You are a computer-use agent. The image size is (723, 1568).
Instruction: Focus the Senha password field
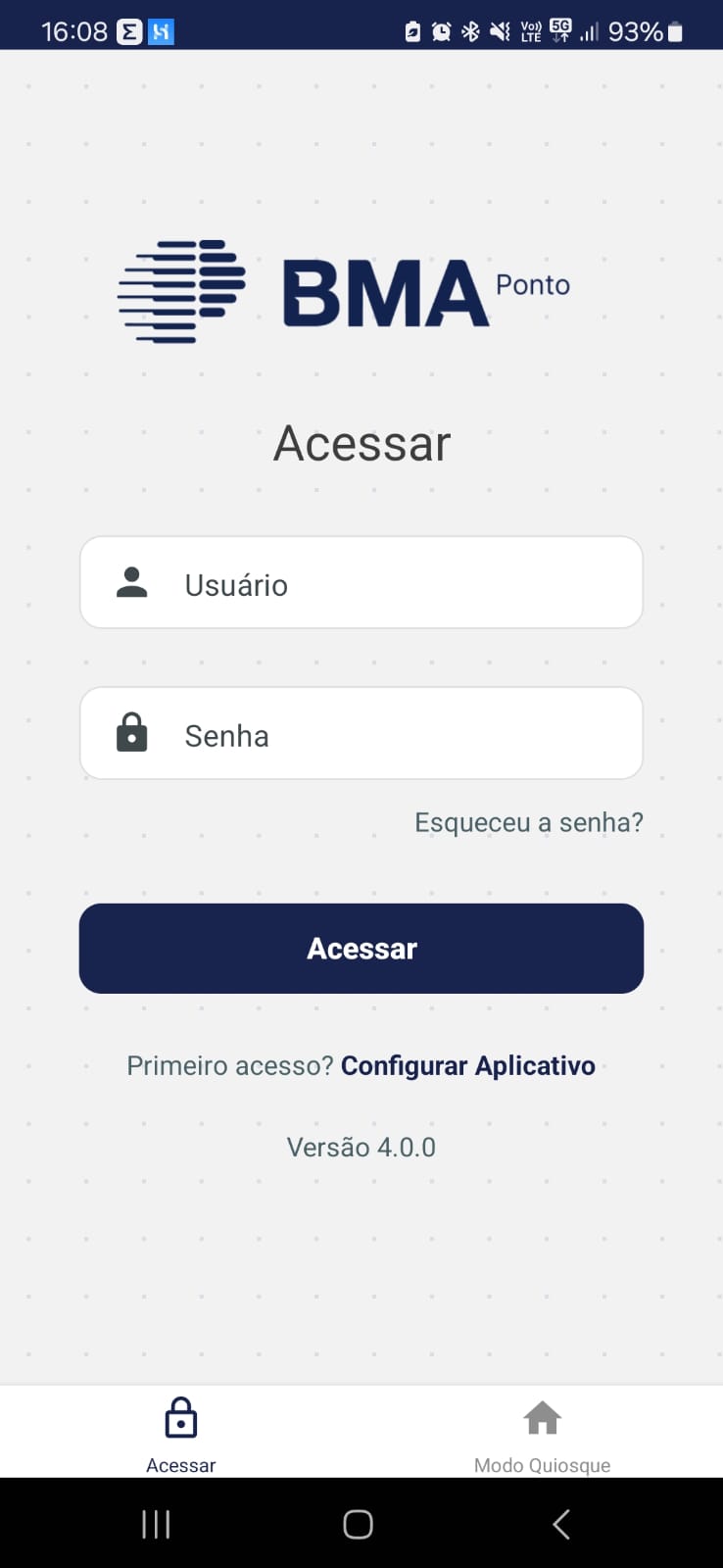tap(361, 733)
